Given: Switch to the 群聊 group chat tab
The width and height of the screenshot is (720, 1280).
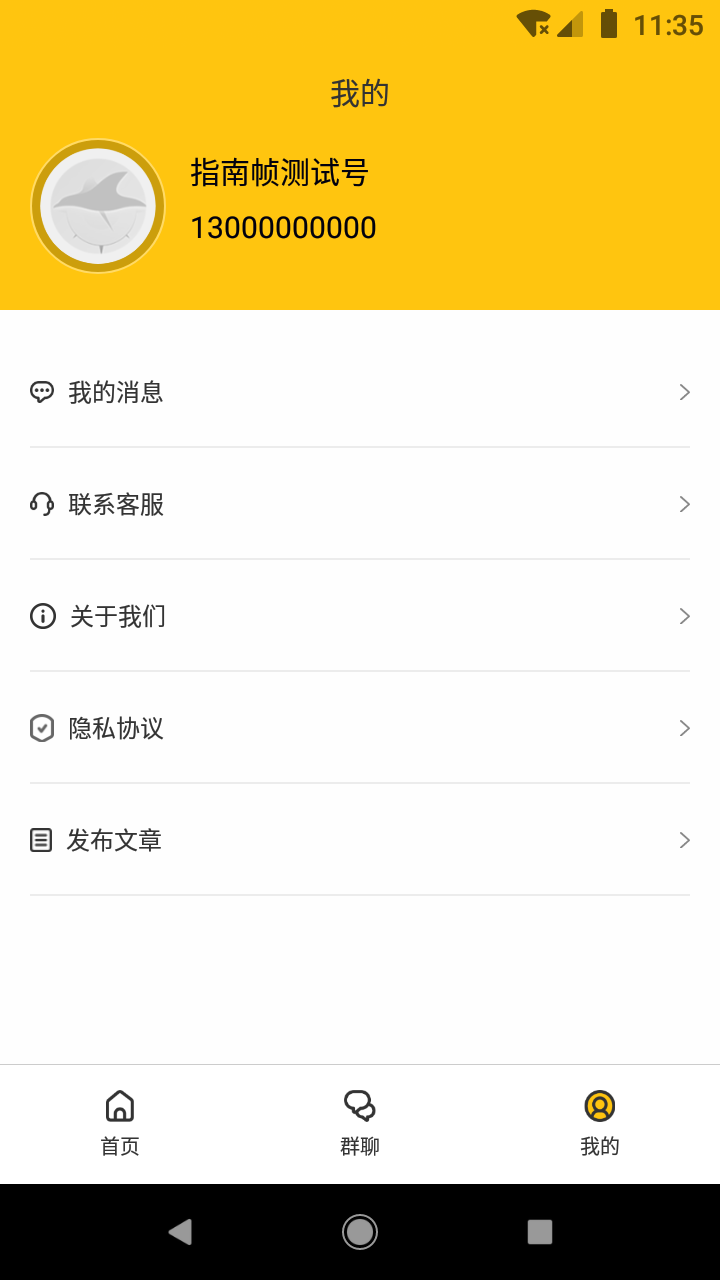Looking at the screenshot, I should tap(360, 1124).
